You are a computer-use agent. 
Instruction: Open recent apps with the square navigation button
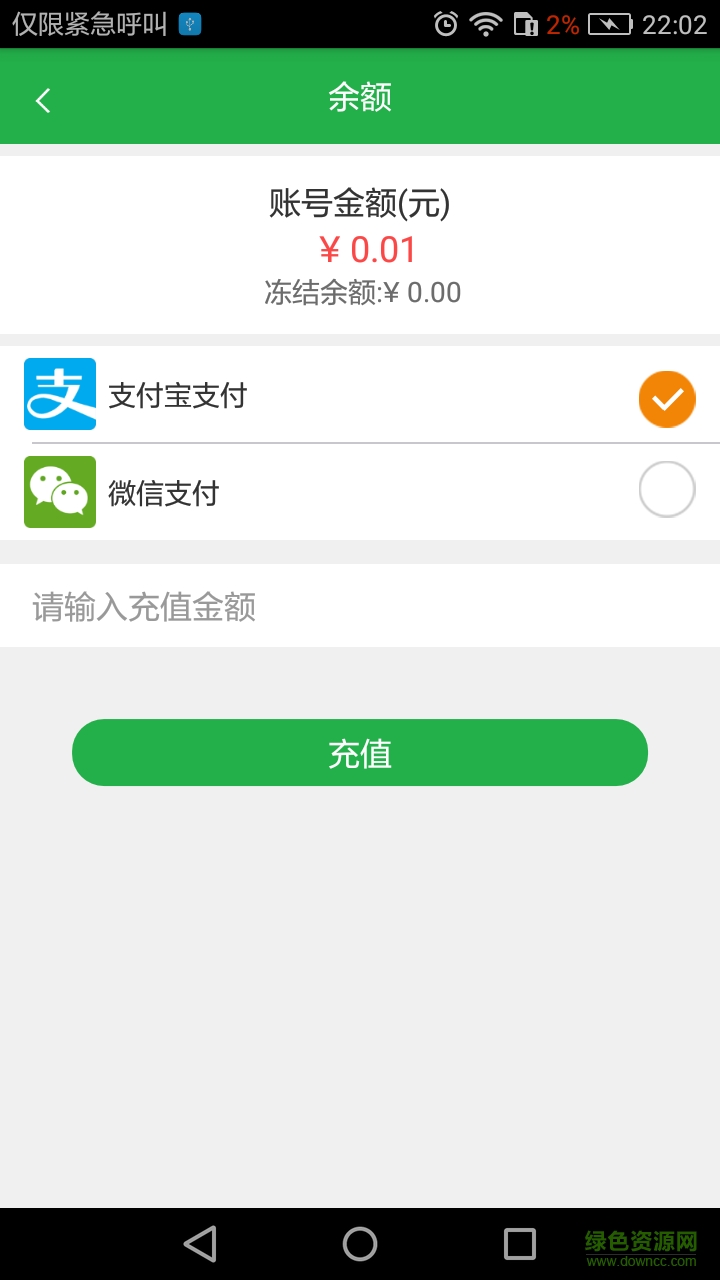(520, 1245)
